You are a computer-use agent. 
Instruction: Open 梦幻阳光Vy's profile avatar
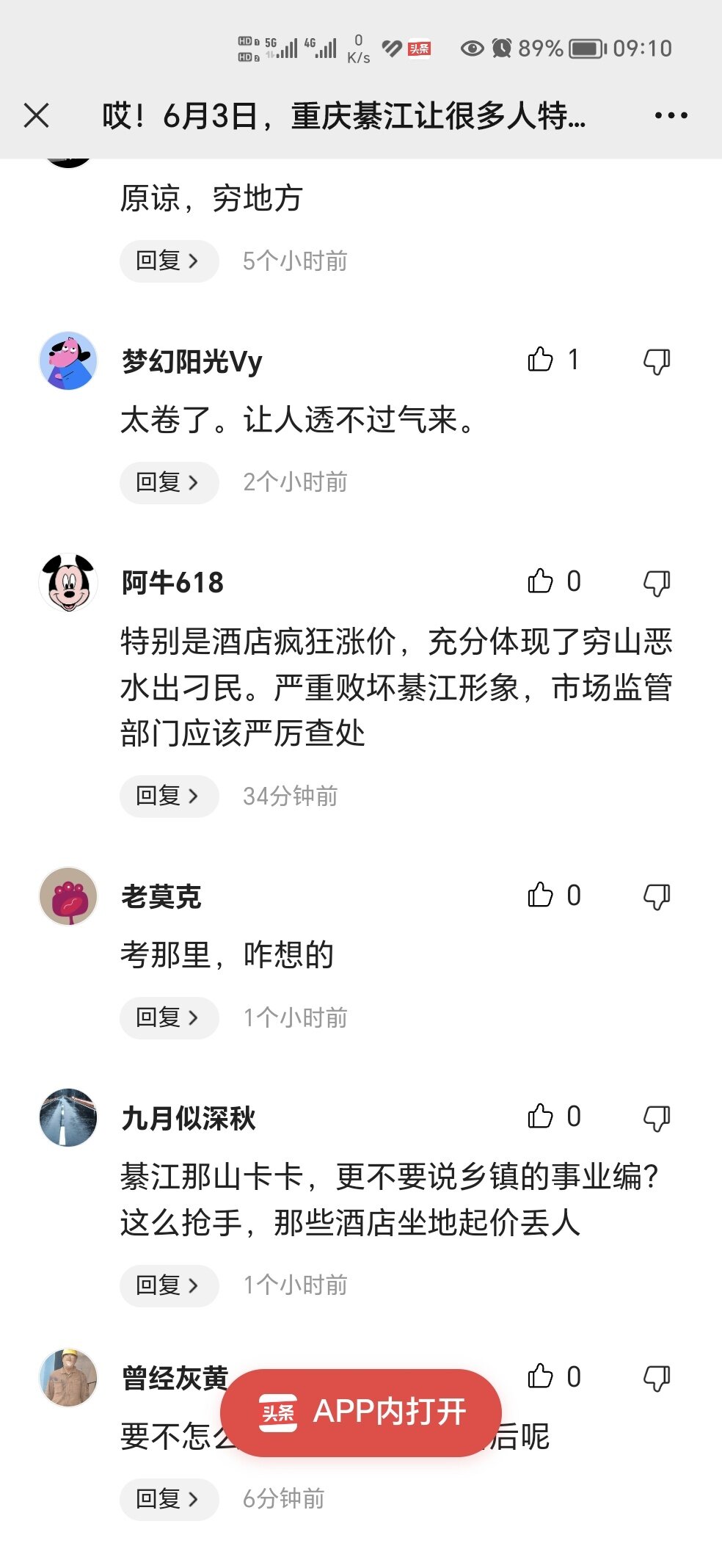pos(68,360)
